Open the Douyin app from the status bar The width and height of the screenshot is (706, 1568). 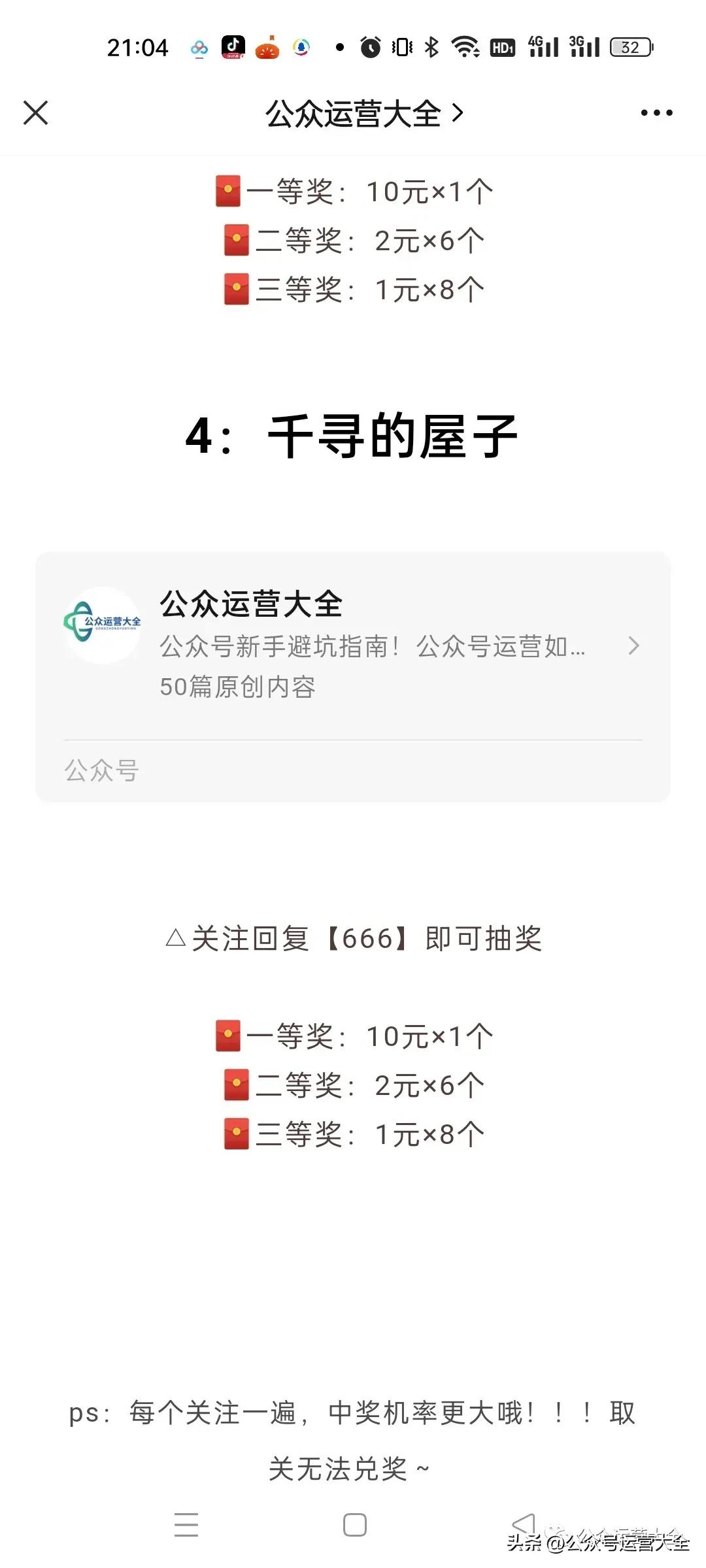click(233, 47)
